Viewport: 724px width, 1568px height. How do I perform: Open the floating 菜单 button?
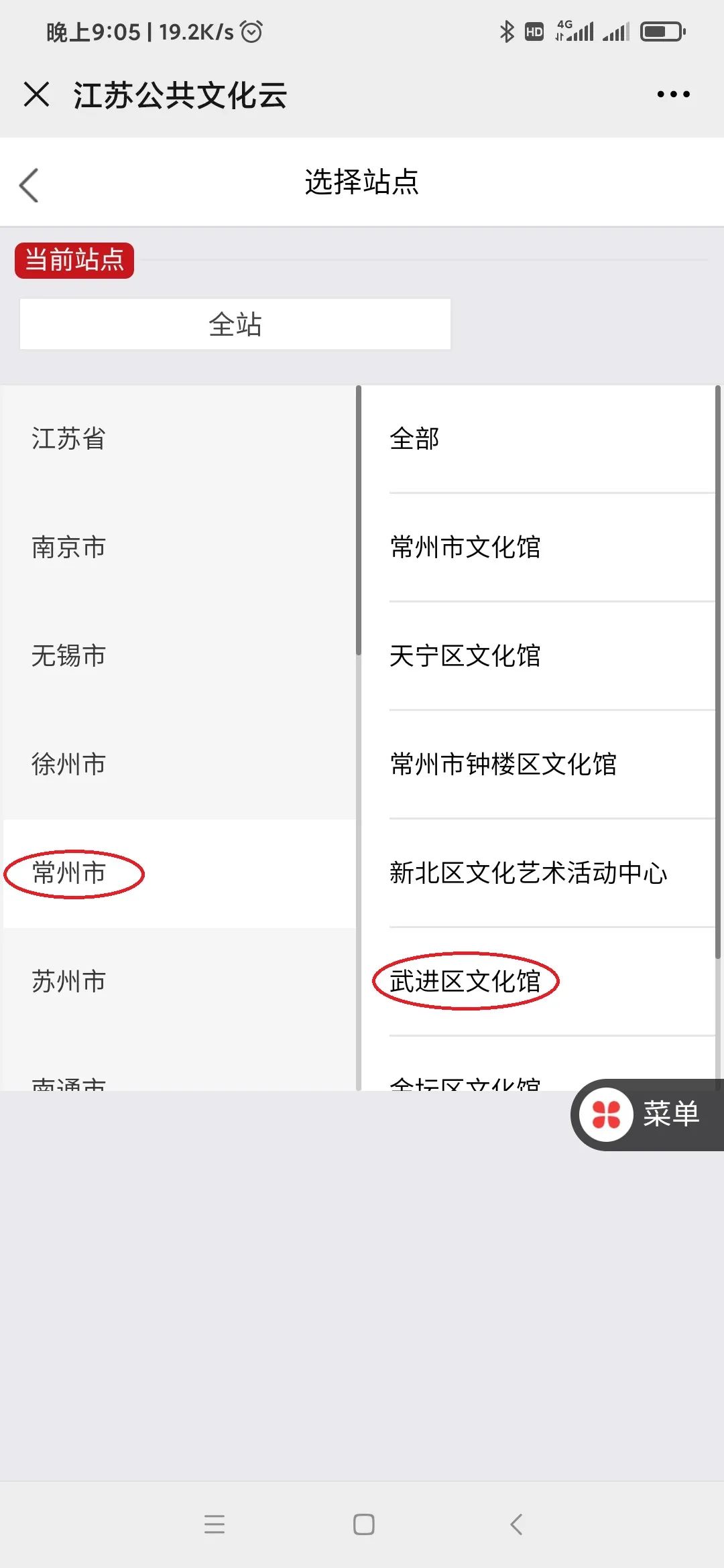click(647, 1115)
